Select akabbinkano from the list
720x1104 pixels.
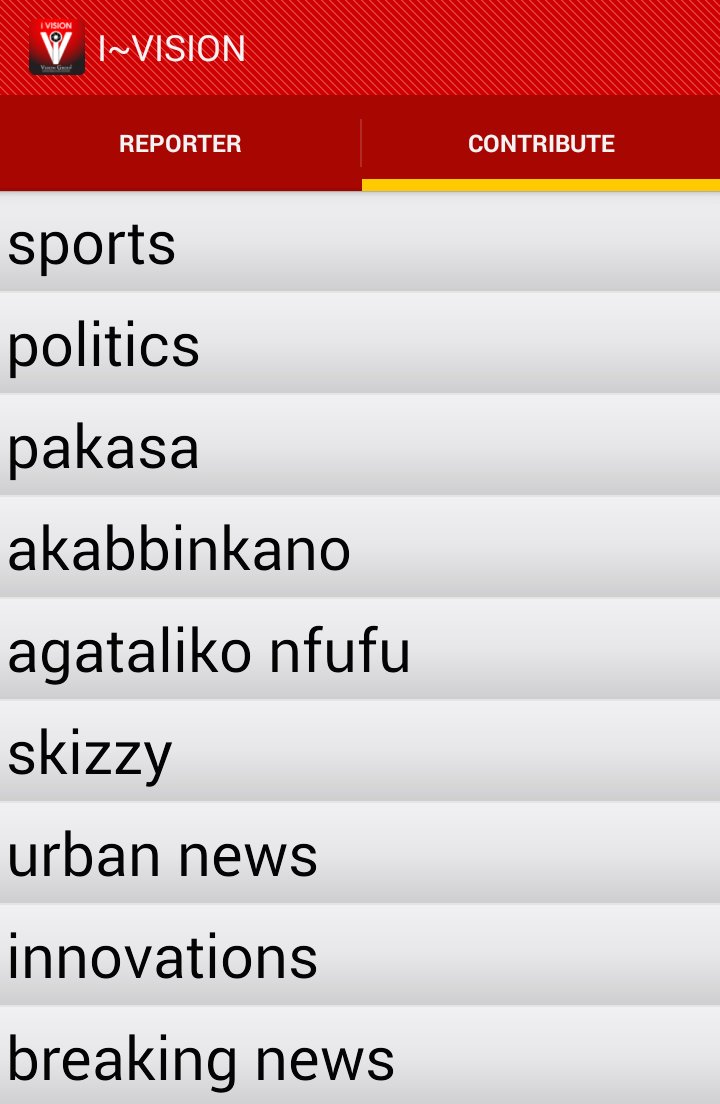pyautogui.click(x=360, y=548)
